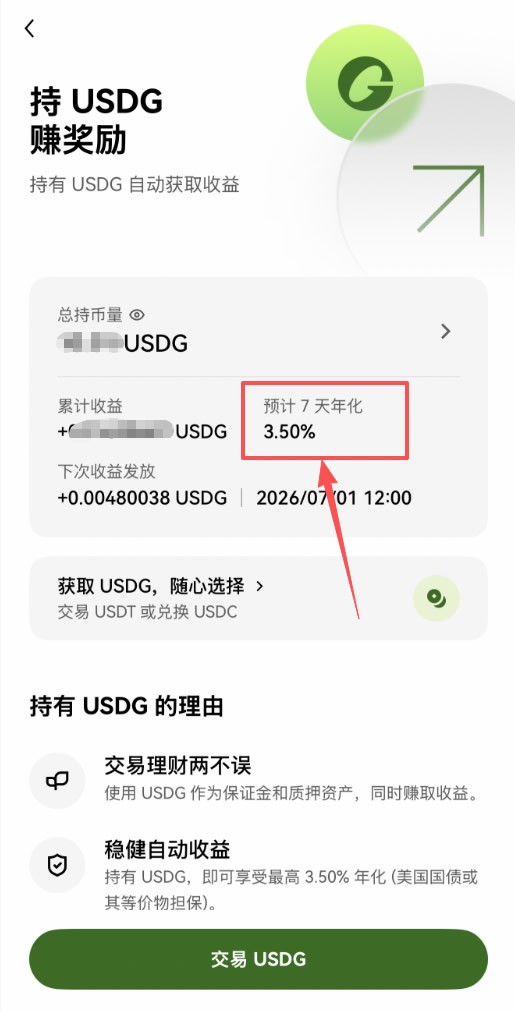The height and width of the screenshot is (1011, 515).
Task: Tap the 交易 USDG button
Action: pyautogui.click(x=258, y=959)
